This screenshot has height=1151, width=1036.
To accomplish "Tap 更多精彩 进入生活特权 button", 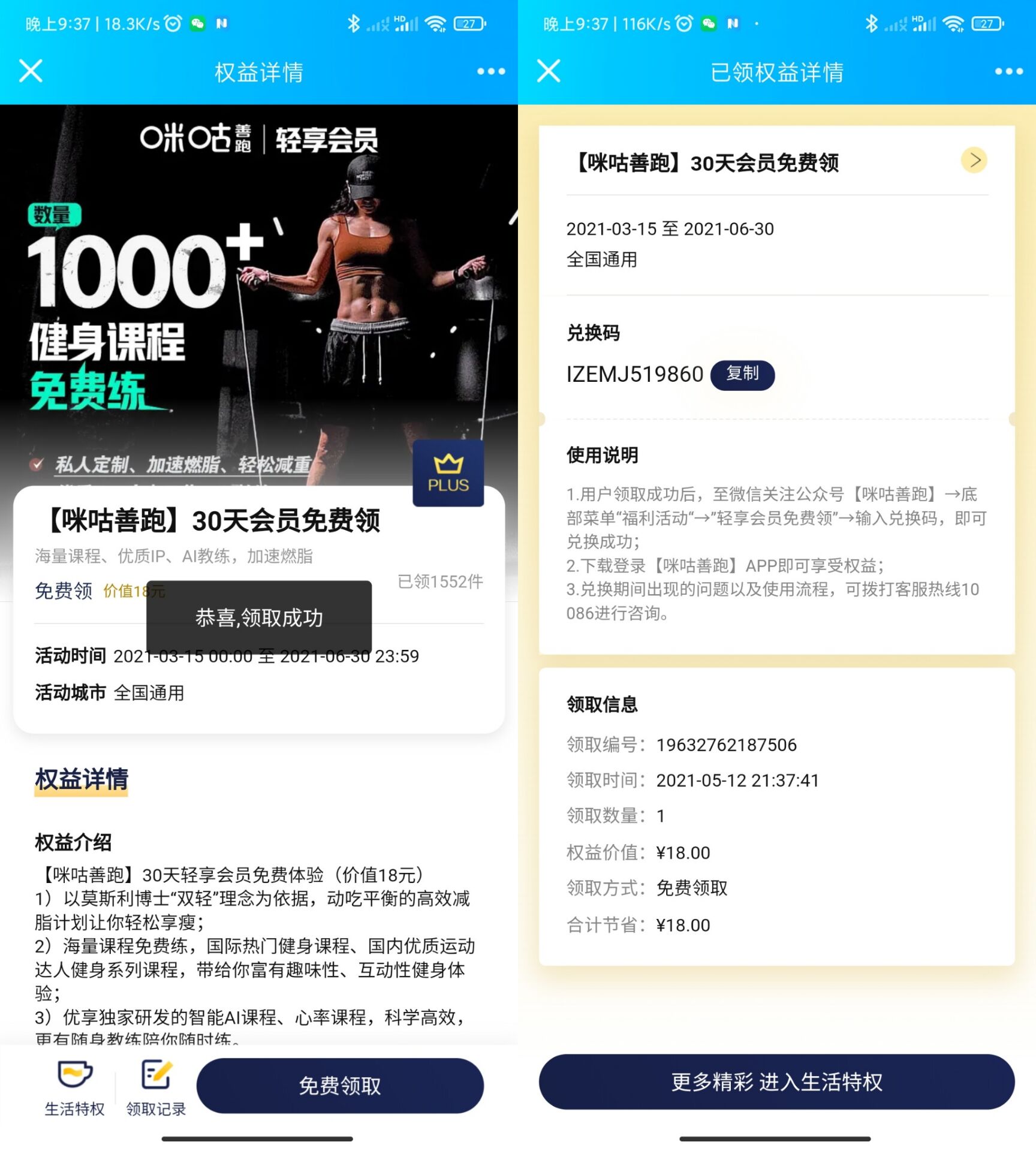I will [776, 1081].
